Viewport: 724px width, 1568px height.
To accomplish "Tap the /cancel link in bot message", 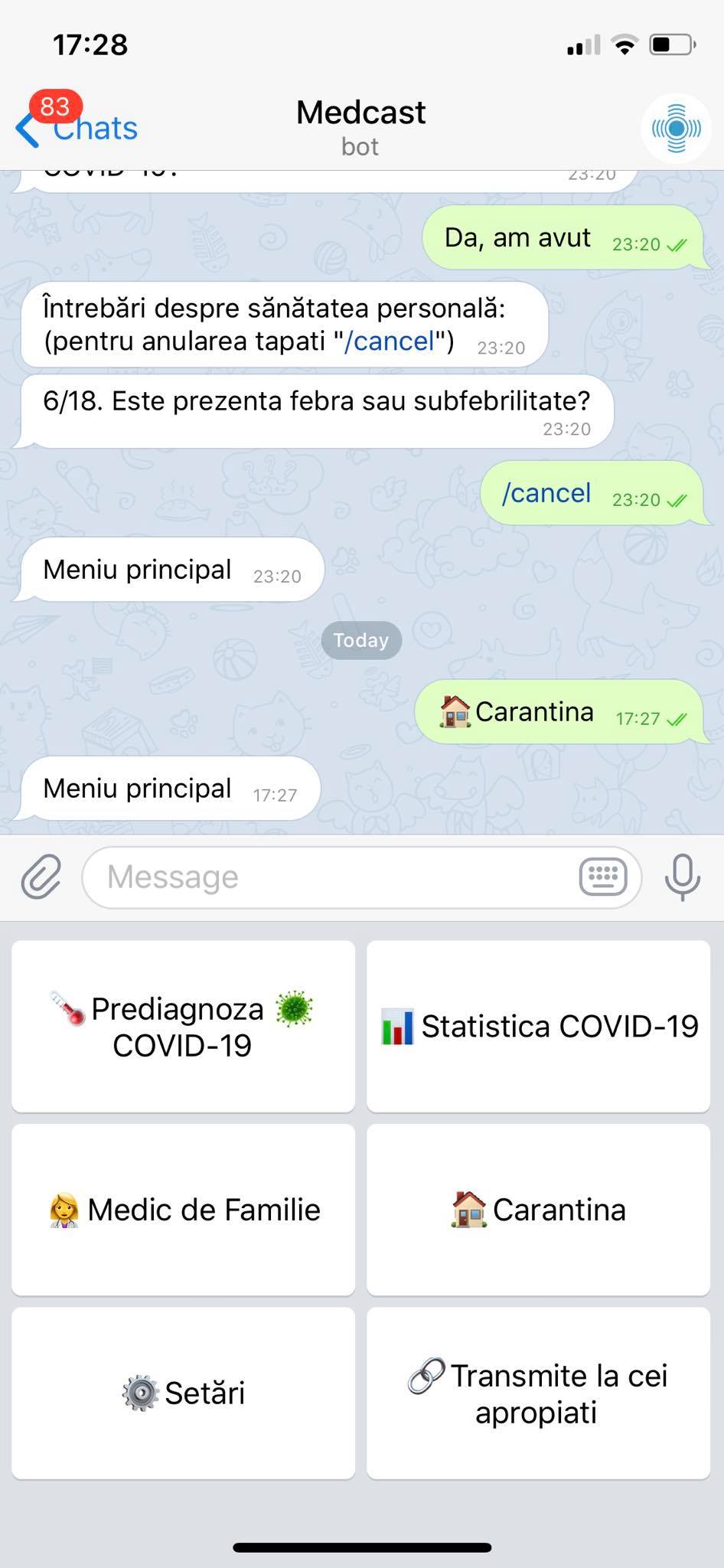I will coord(390,341).
